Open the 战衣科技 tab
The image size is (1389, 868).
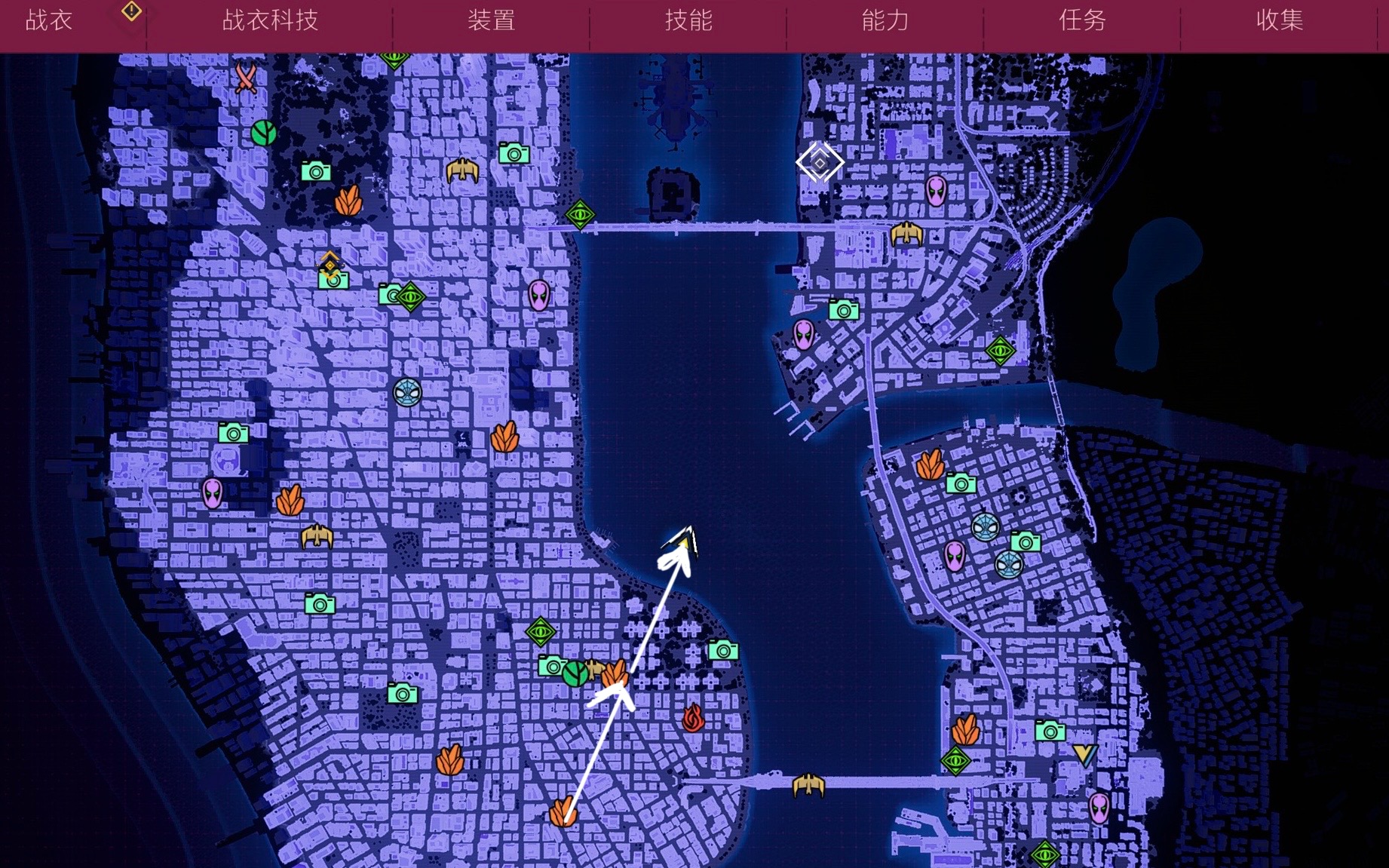270,20
